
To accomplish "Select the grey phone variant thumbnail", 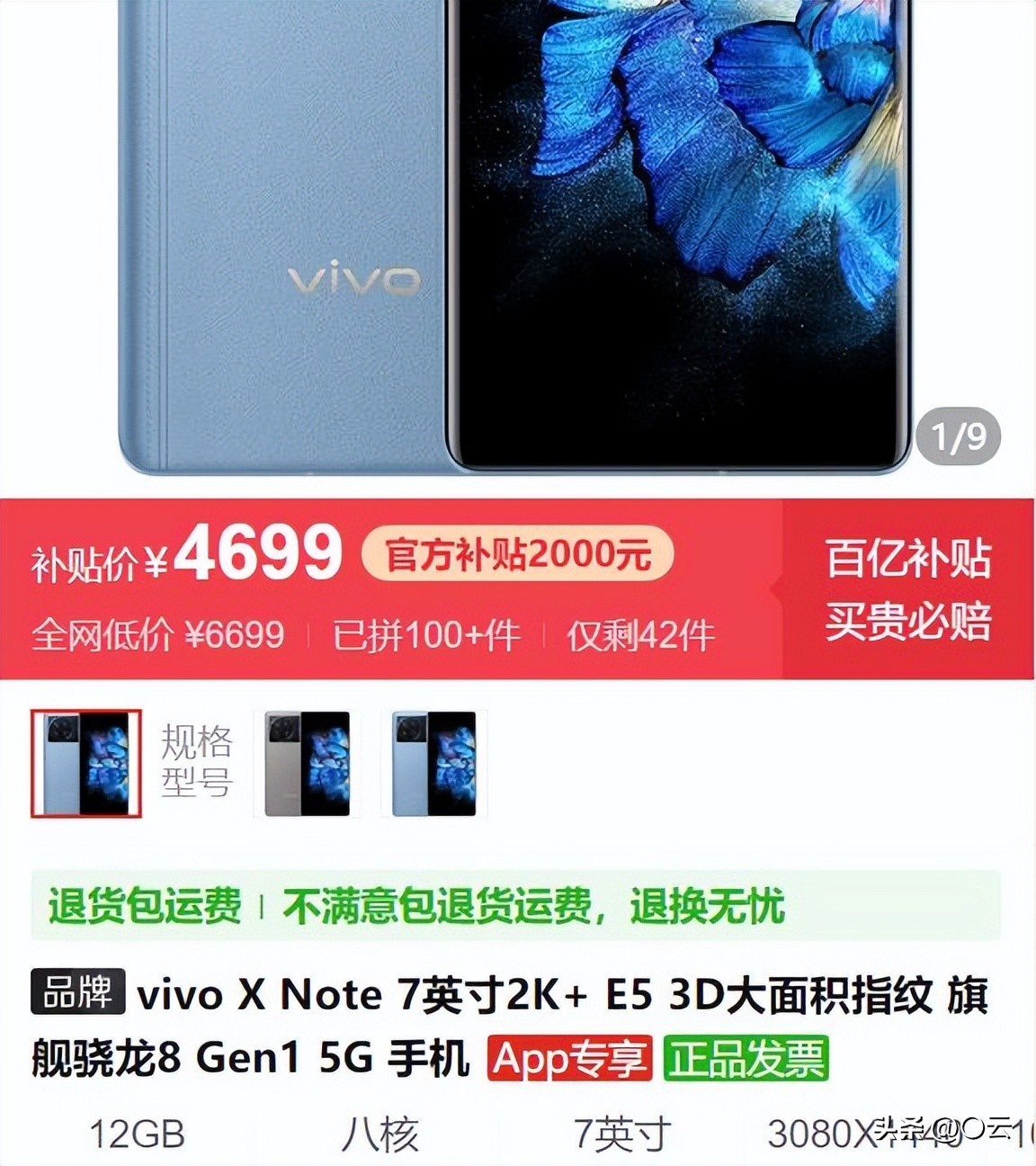I will pyautogui.click(x=307, y=764).
